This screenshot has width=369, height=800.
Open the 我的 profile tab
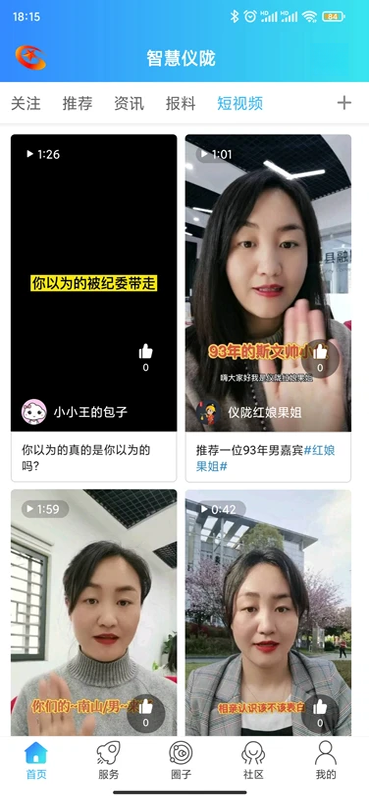click(x=326, y=760)
